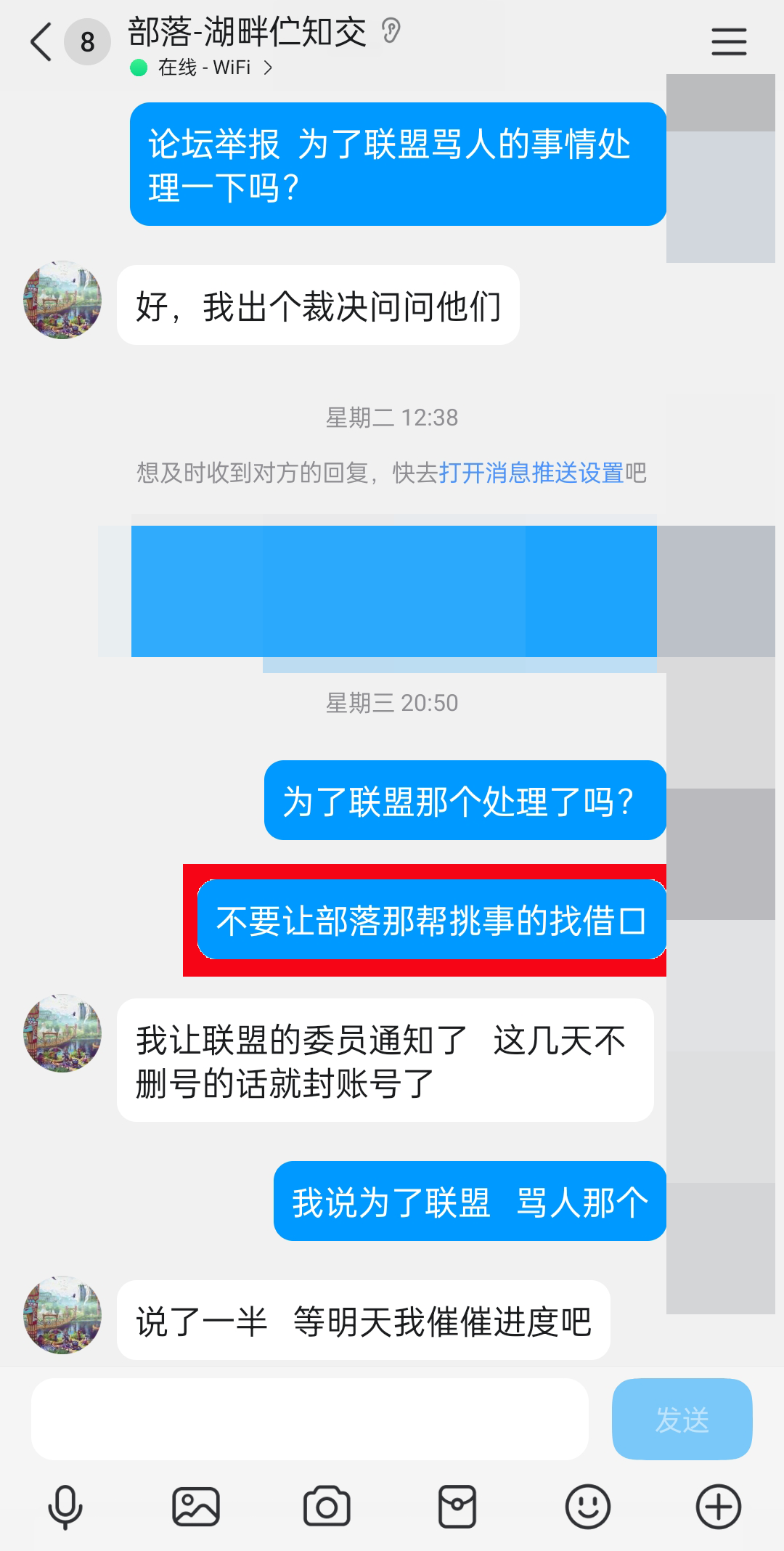784x1551 pixels.
Task: Go back to the message list
Action: point(42,42)
